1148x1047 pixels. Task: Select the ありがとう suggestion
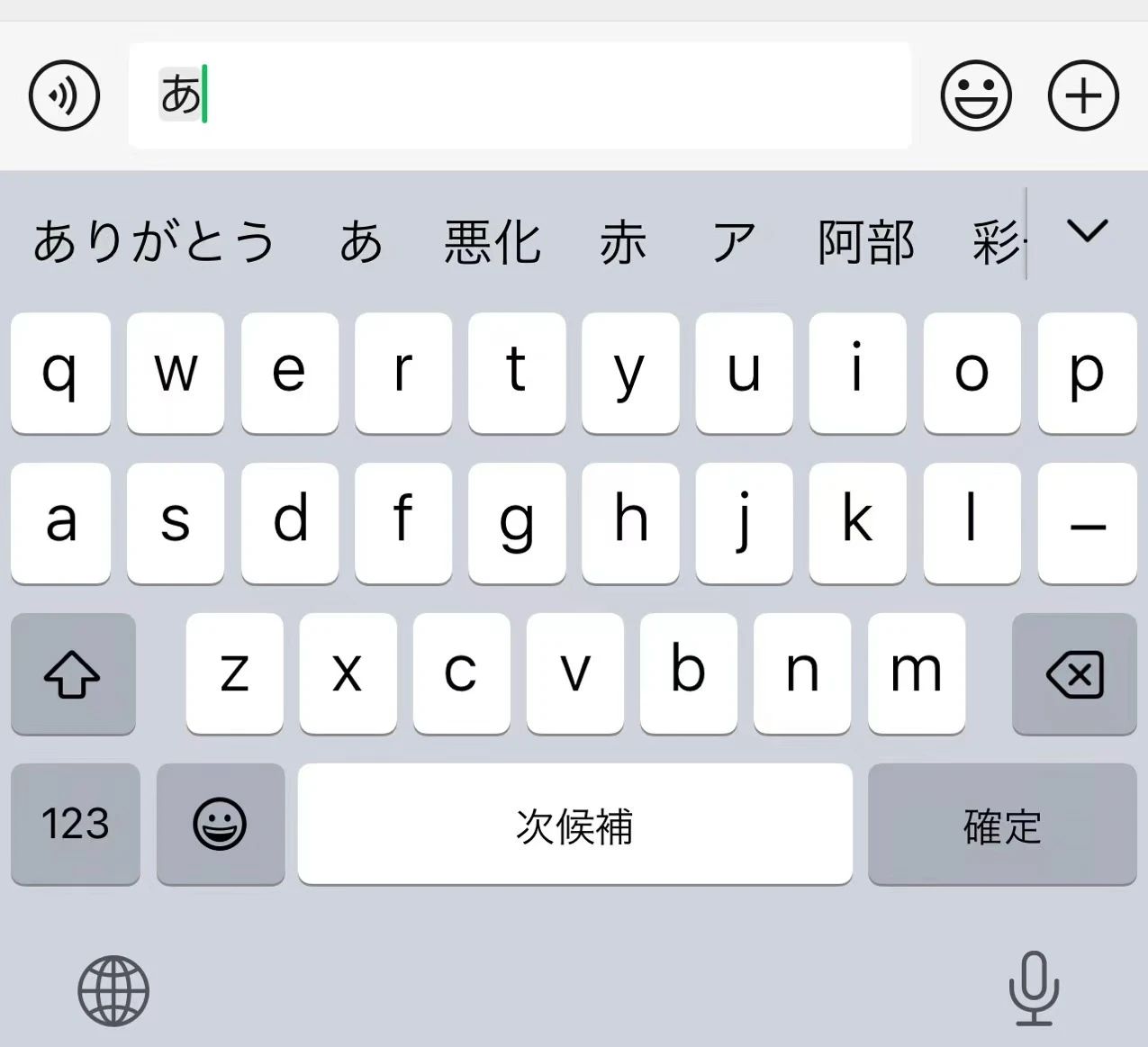[154, 241]
